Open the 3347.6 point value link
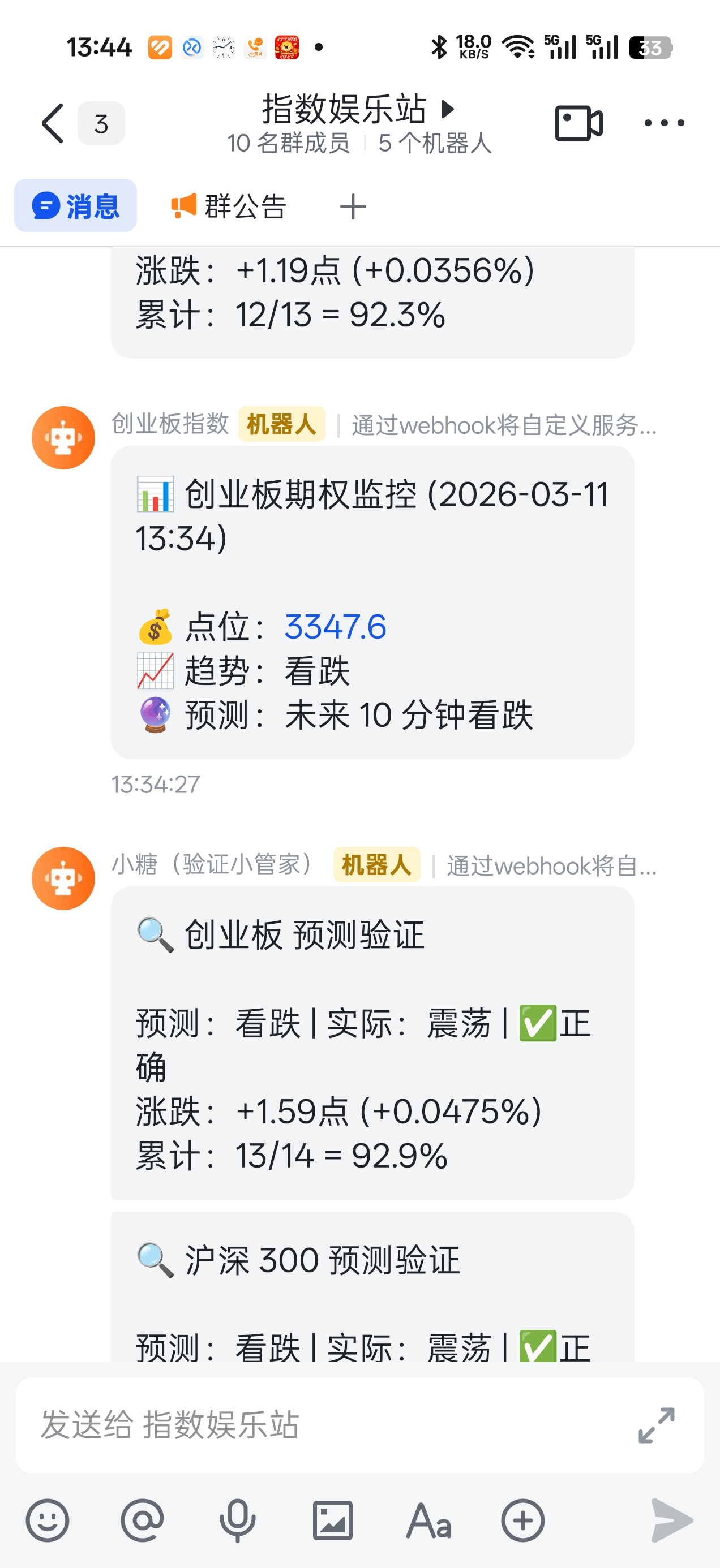Image resolution: width=720 pixels, height=1568 pixels. coord(335,627)
